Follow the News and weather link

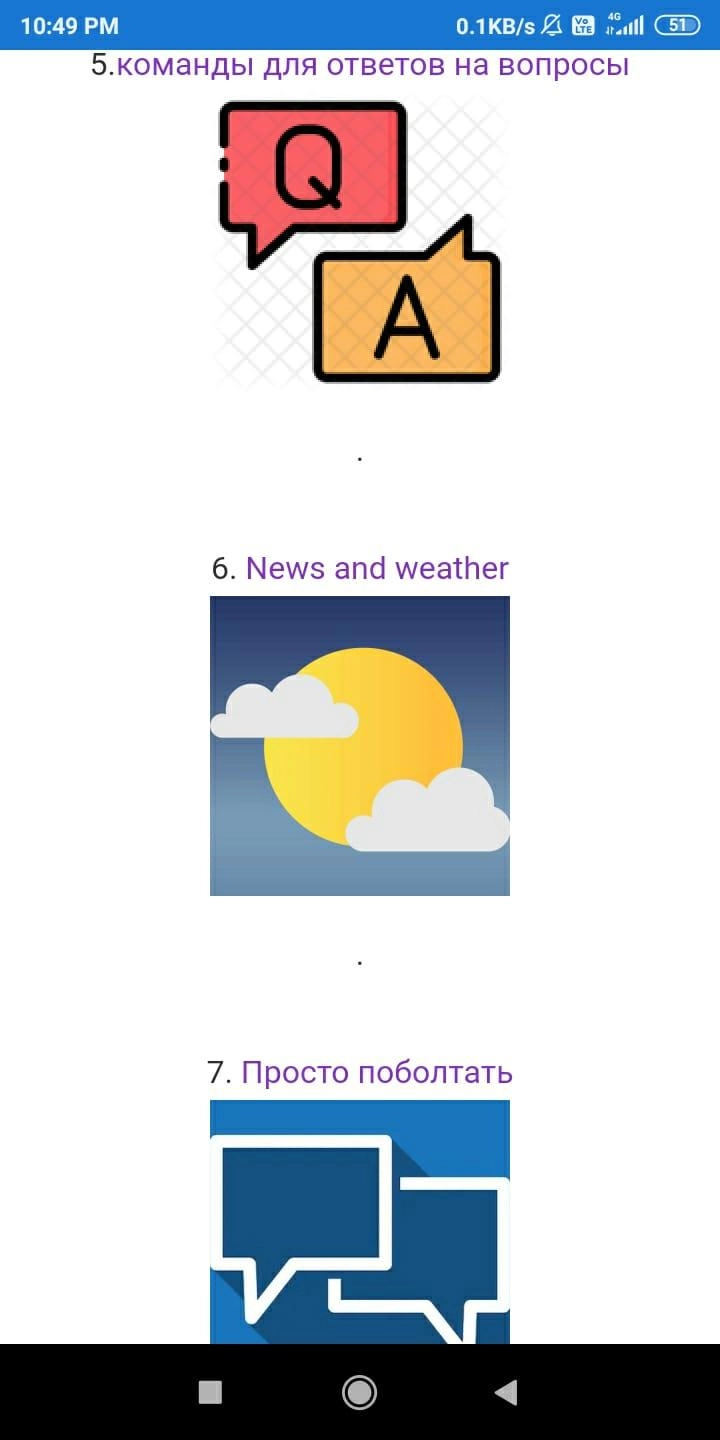point(377,568)
